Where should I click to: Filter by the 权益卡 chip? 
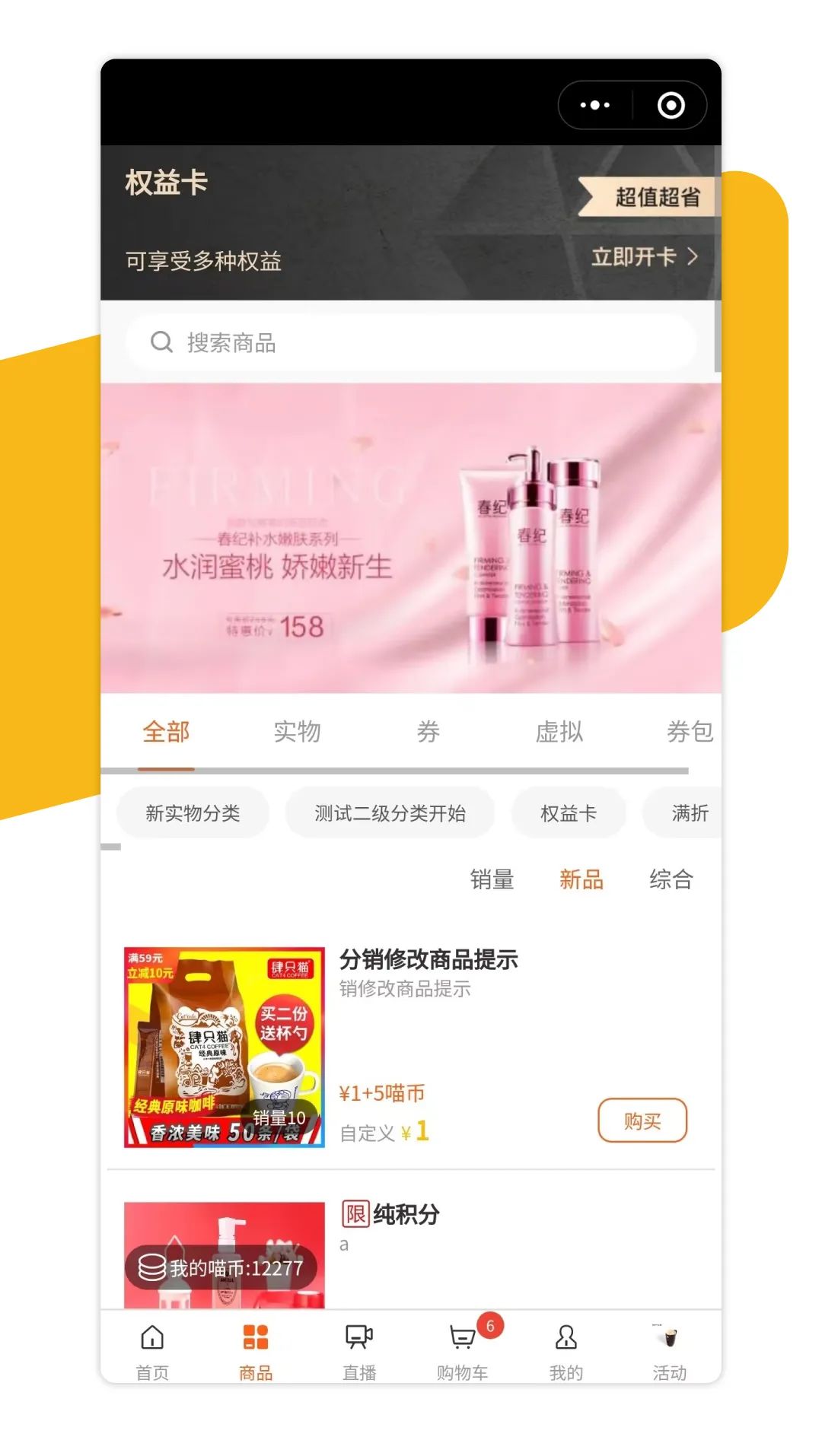(569, 813)
